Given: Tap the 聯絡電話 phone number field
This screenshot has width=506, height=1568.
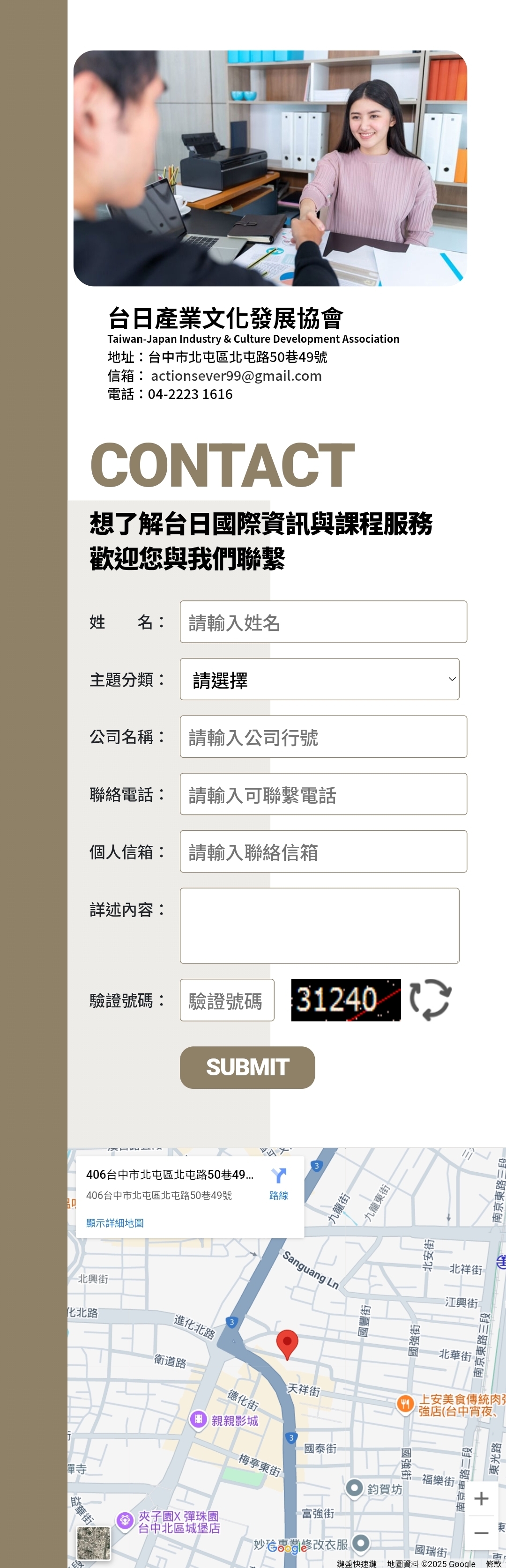Looking at the screenshot, I should [323, 794].
